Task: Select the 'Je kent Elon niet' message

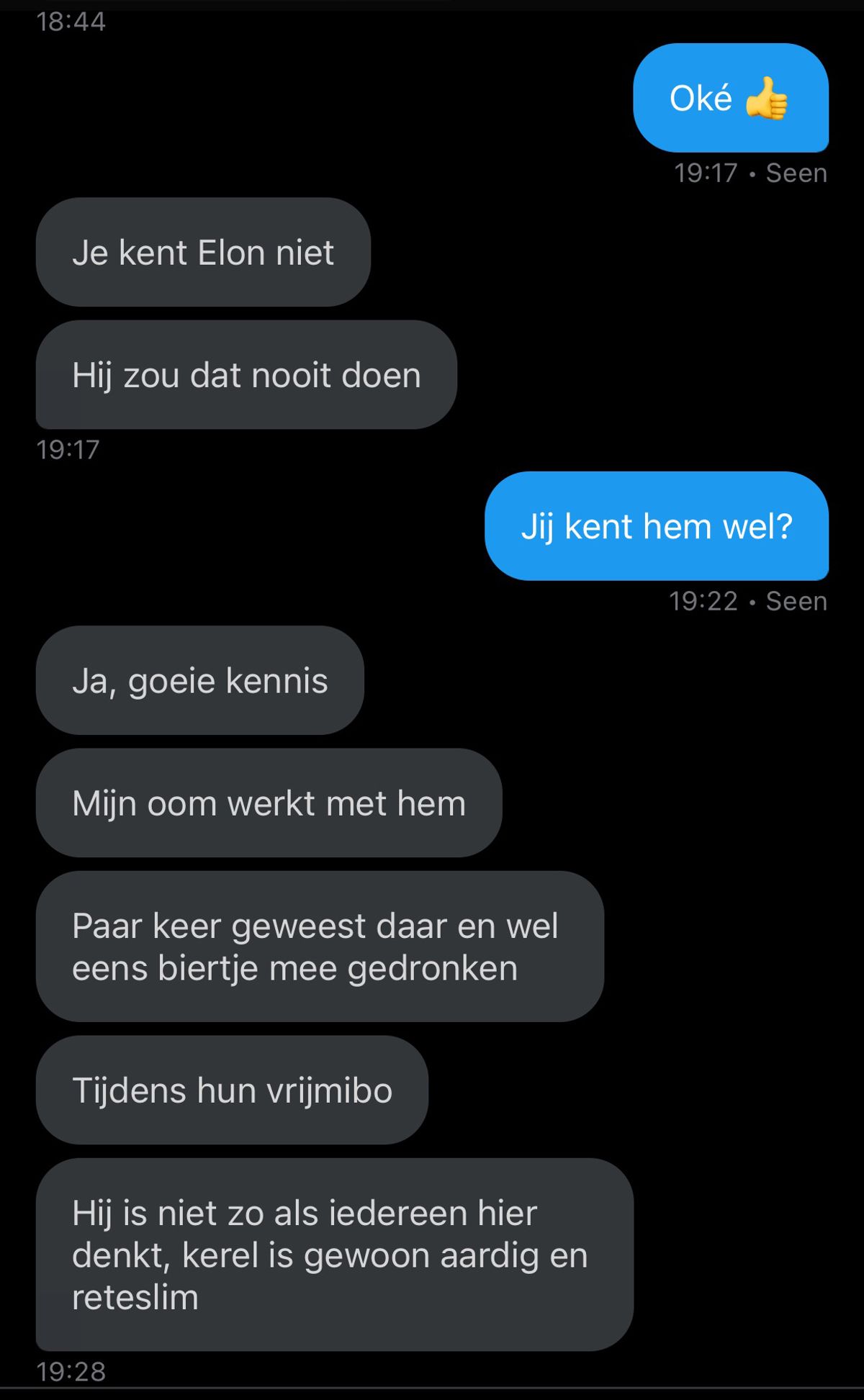Action: [203, 253]
